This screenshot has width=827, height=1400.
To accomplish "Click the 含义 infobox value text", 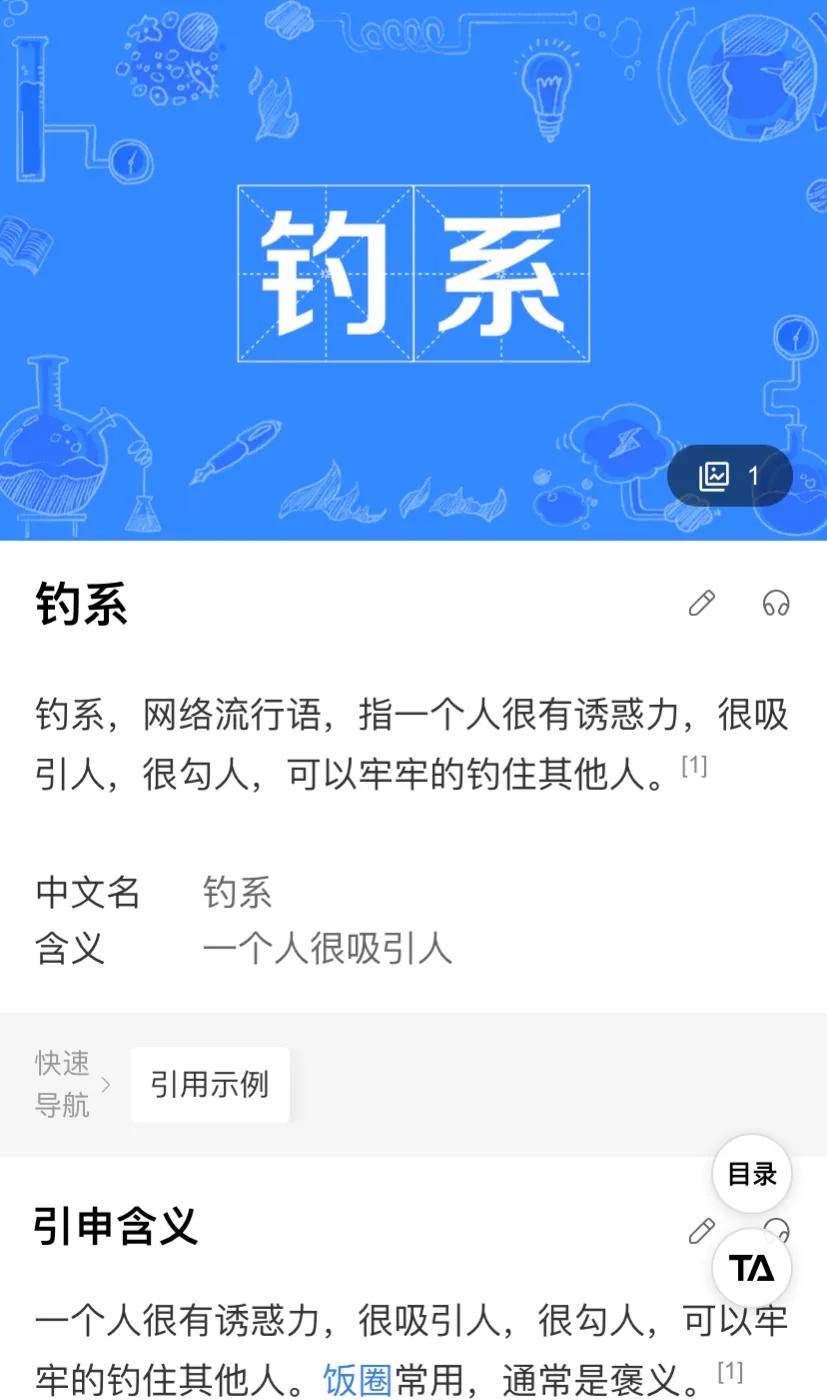I will [330, 949].
